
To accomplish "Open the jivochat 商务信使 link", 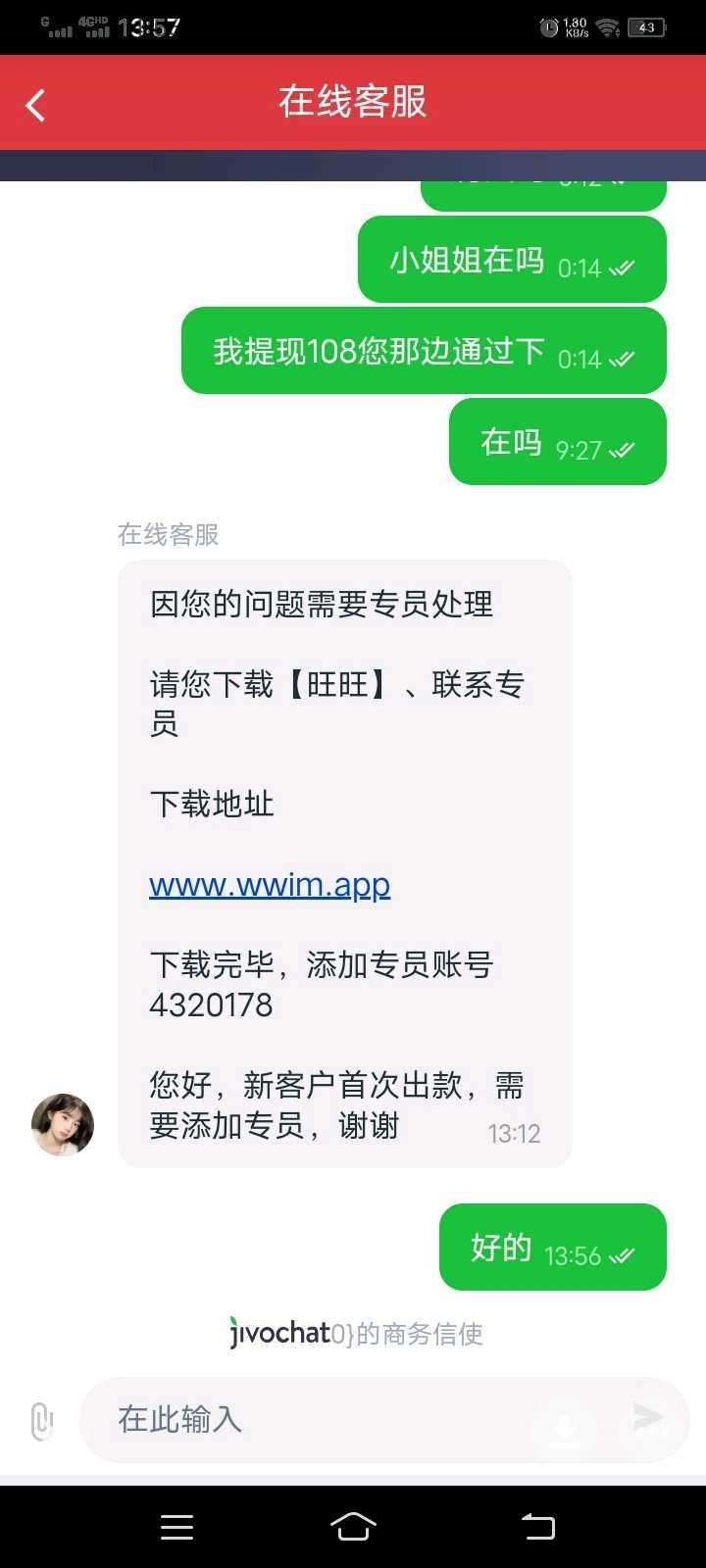I will coord(355,1334).
